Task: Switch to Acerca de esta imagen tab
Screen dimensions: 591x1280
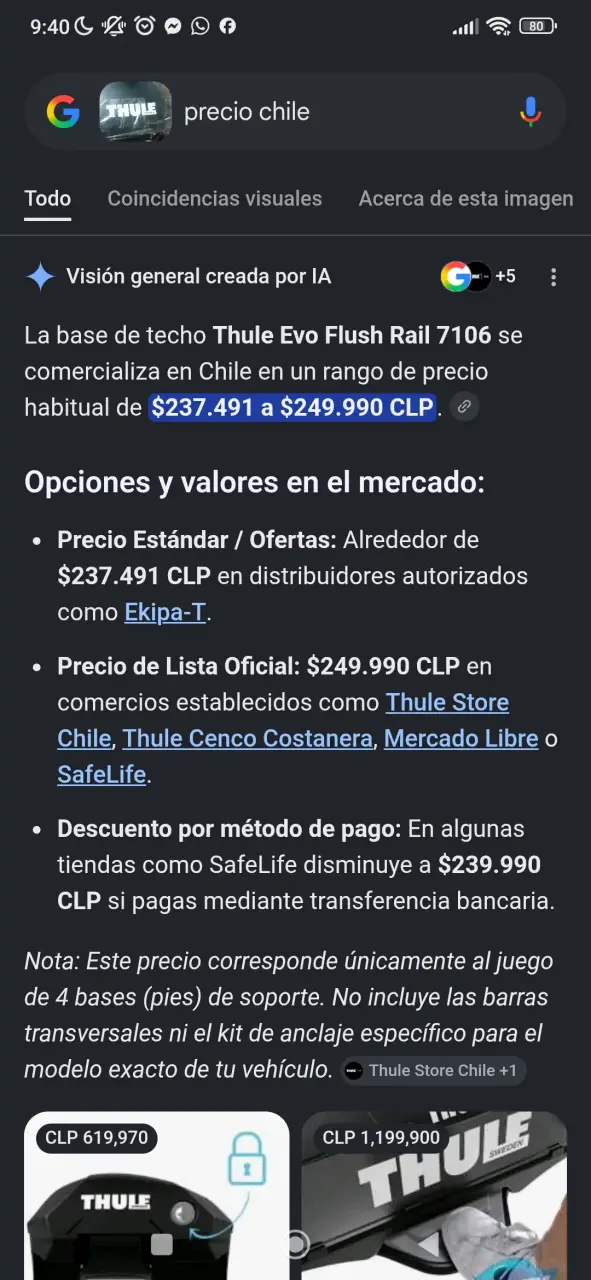Action: click(x=466, y=198)
